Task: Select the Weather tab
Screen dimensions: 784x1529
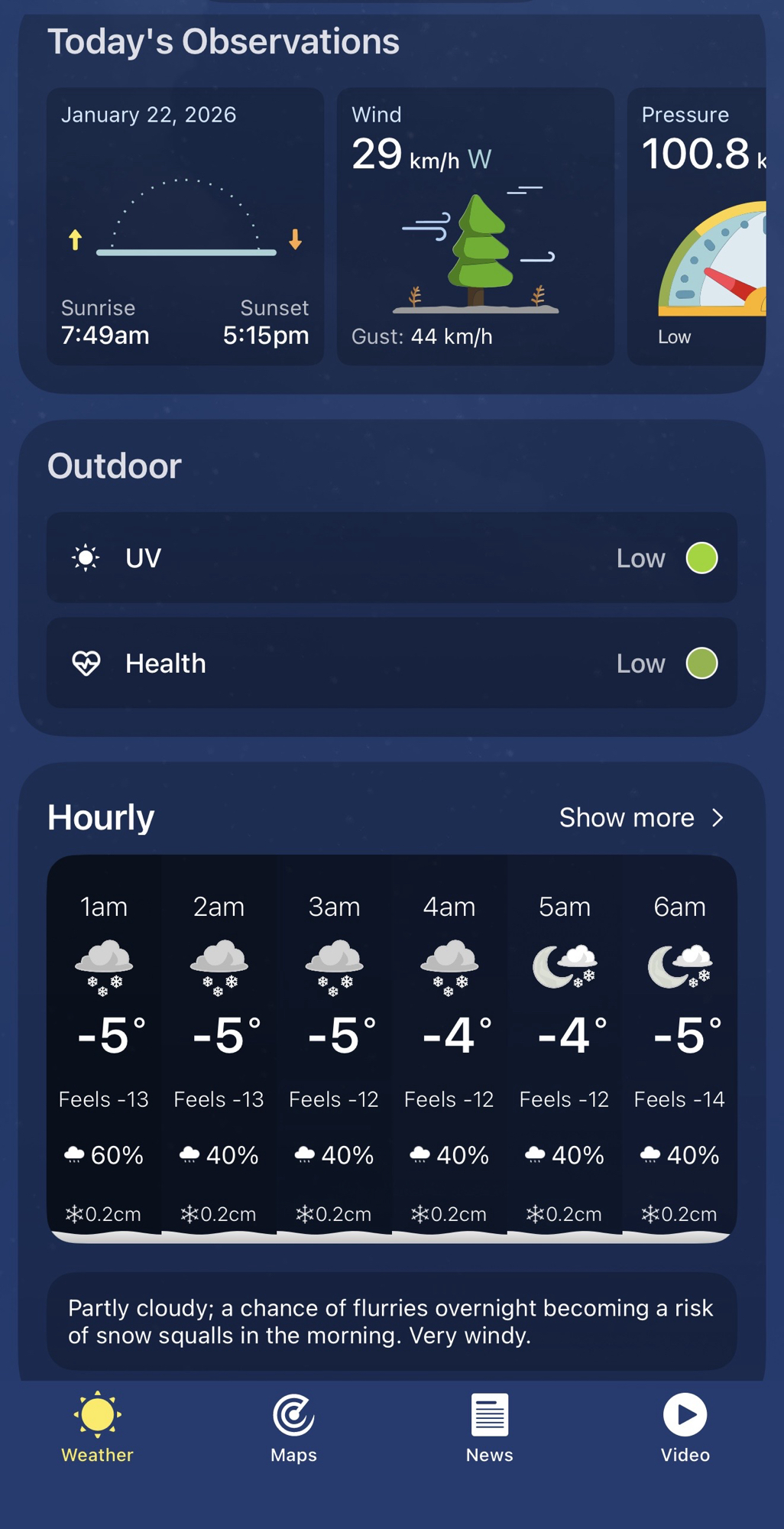Action: click(97, 1428)
